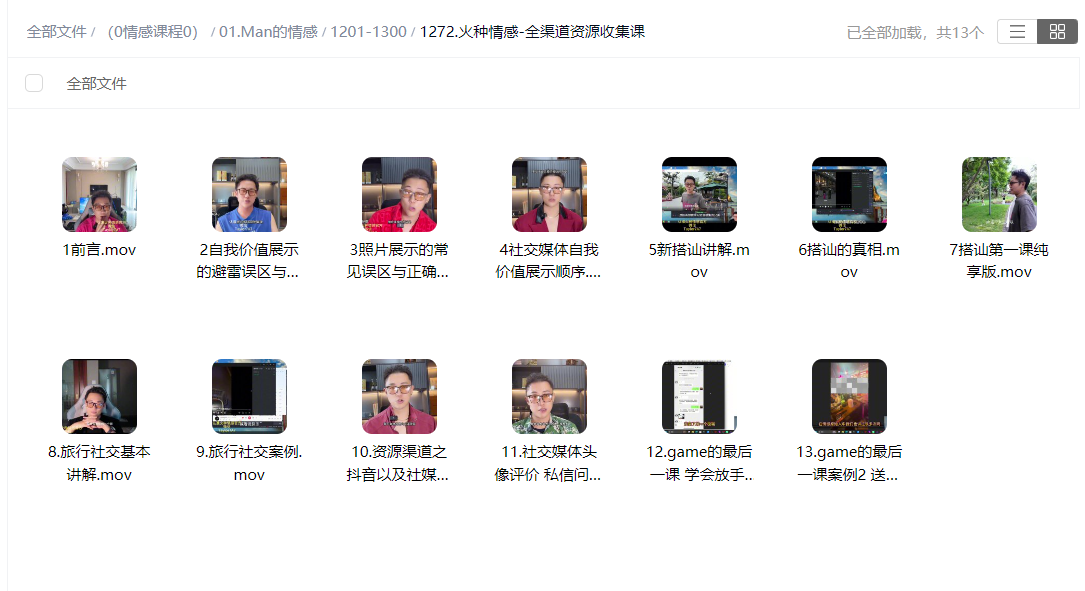The image size is (1085, 591).
Task: Open 7搭讪第一课纯享版.mov
Action: click(x=999, y=195)
